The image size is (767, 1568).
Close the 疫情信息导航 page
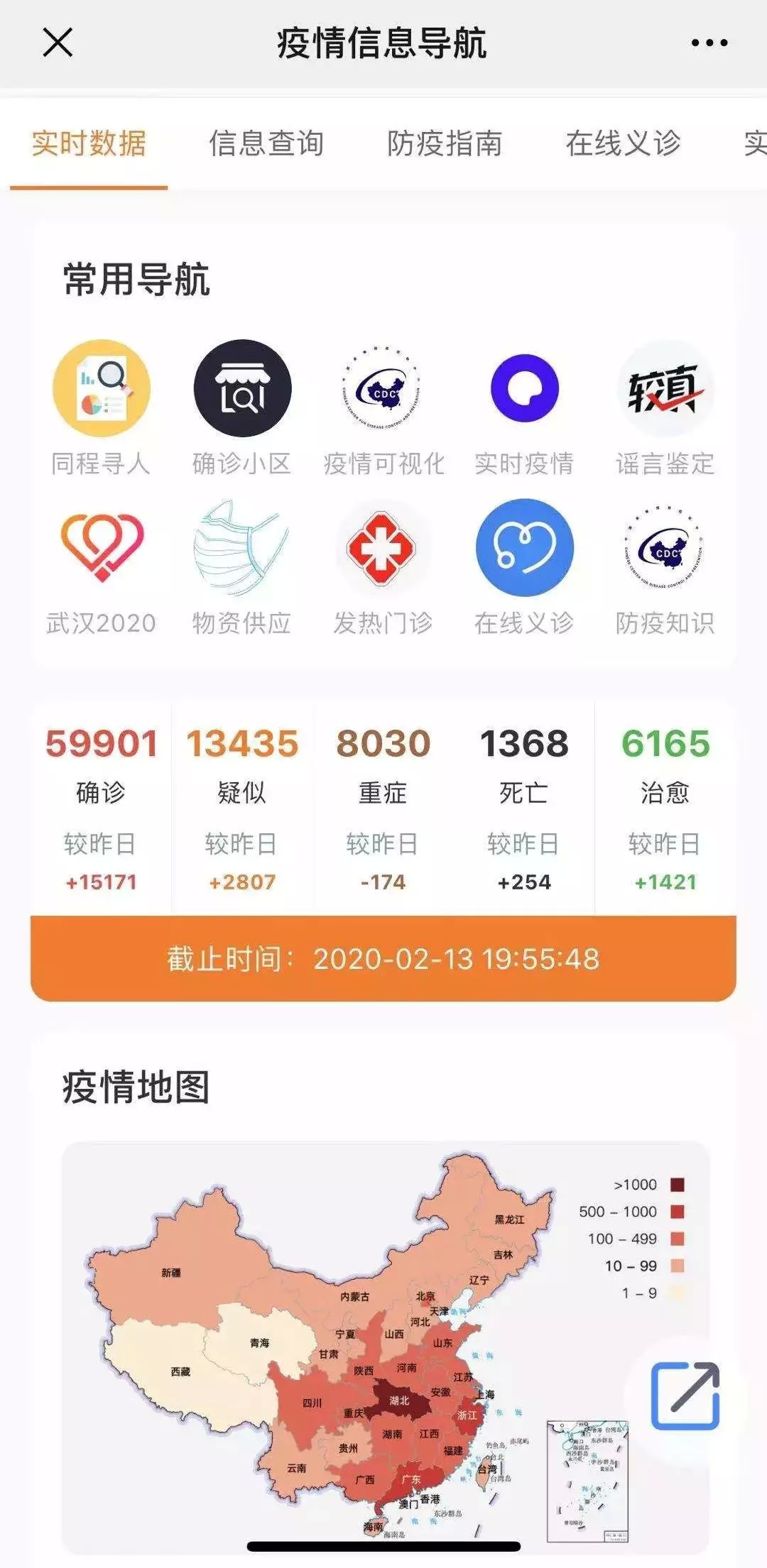coord(58,43)
